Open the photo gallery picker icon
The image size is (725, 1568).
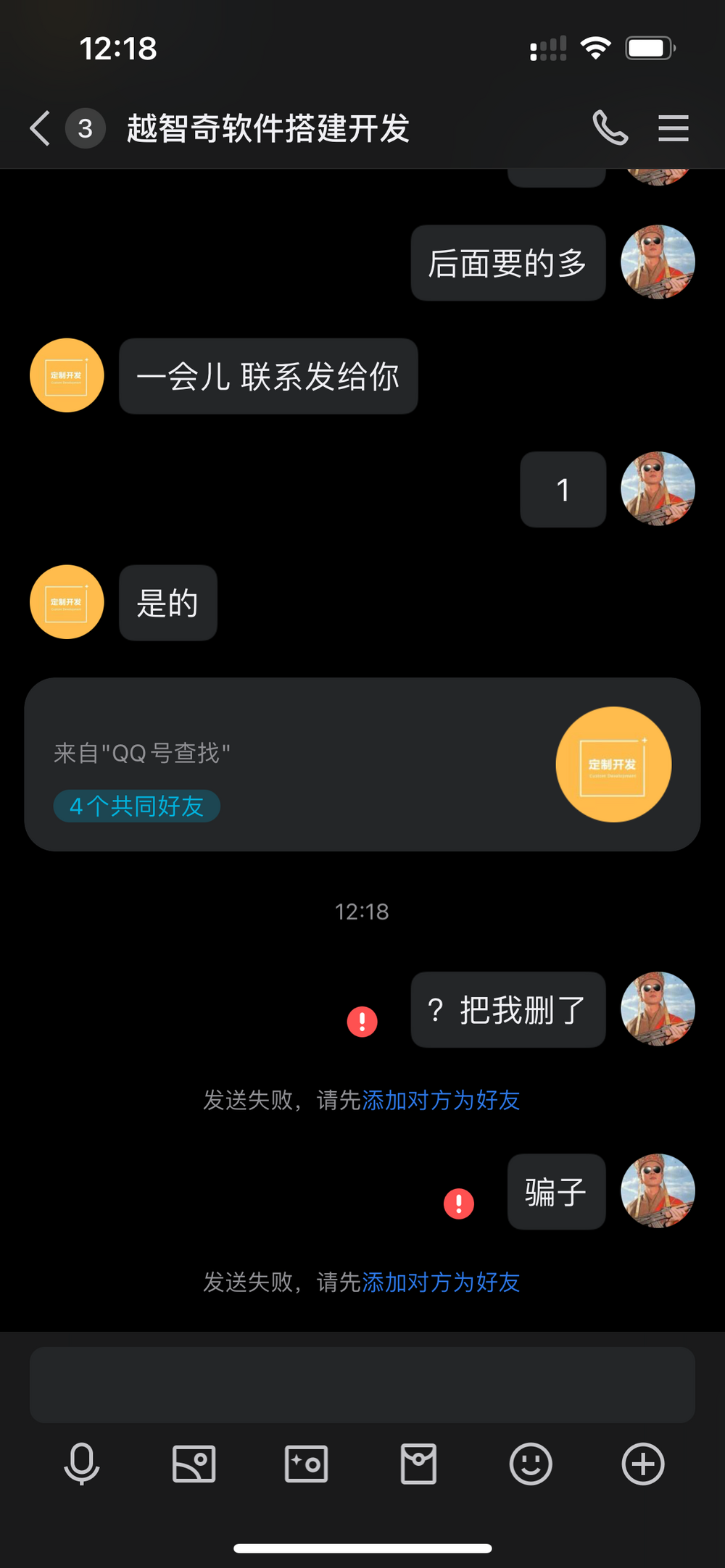(x=194, y=1464)
